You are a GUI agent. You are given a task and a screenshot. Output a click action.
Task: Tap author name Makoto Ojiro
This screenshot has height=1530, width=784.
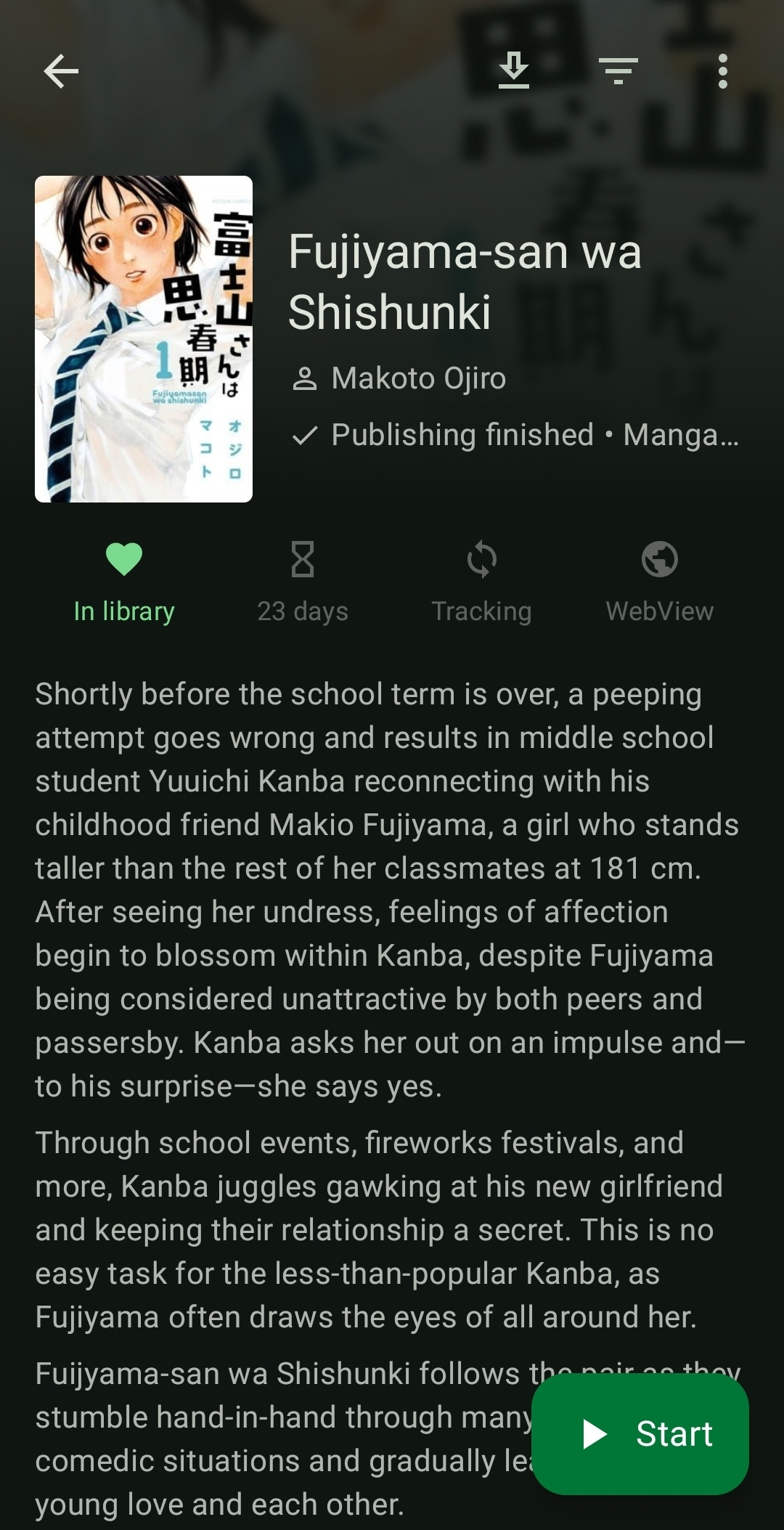pyautogui.click(x=418, y=378)
